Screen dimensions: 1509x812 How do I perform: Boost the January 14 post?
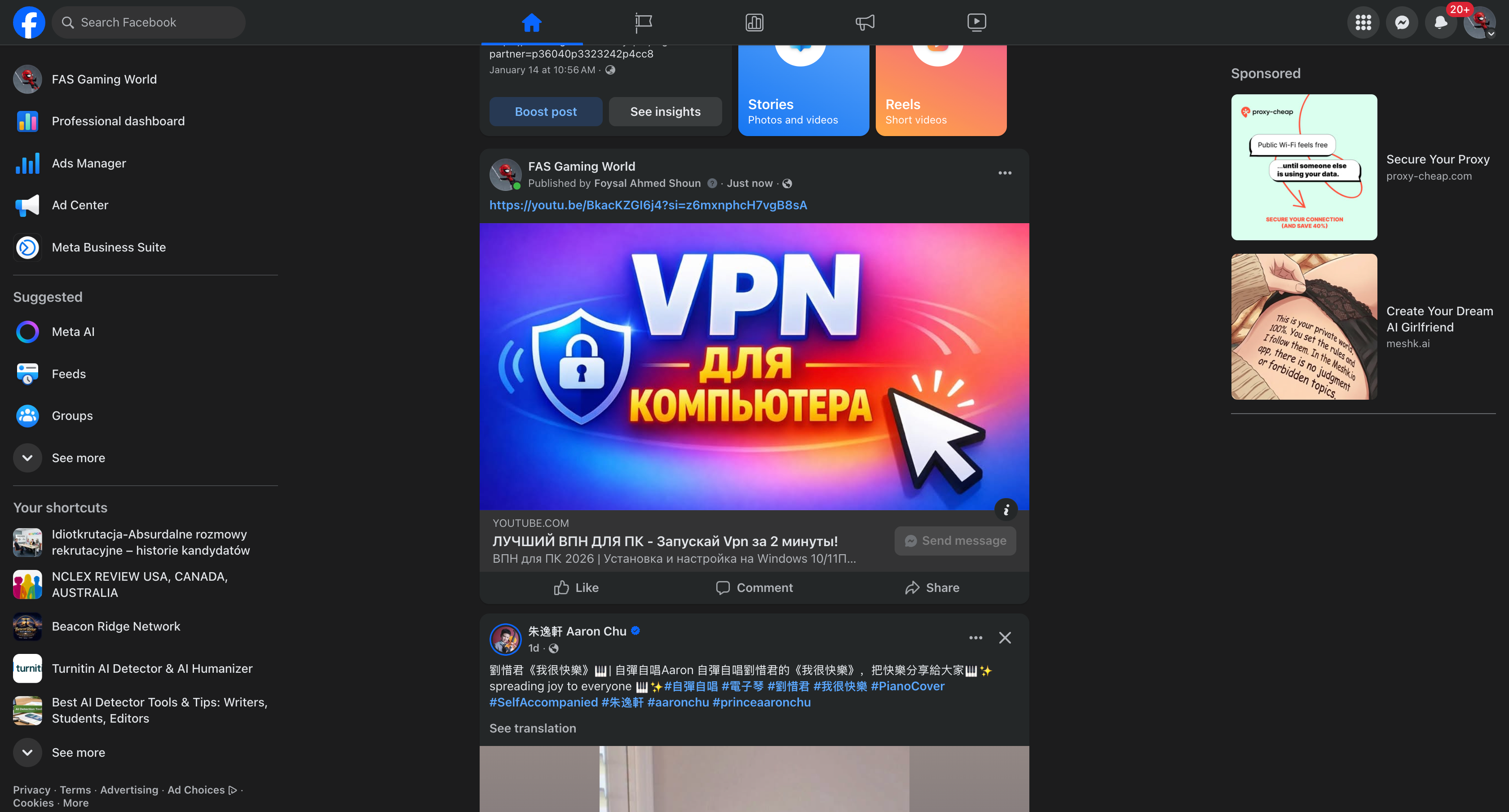point(545,111)
